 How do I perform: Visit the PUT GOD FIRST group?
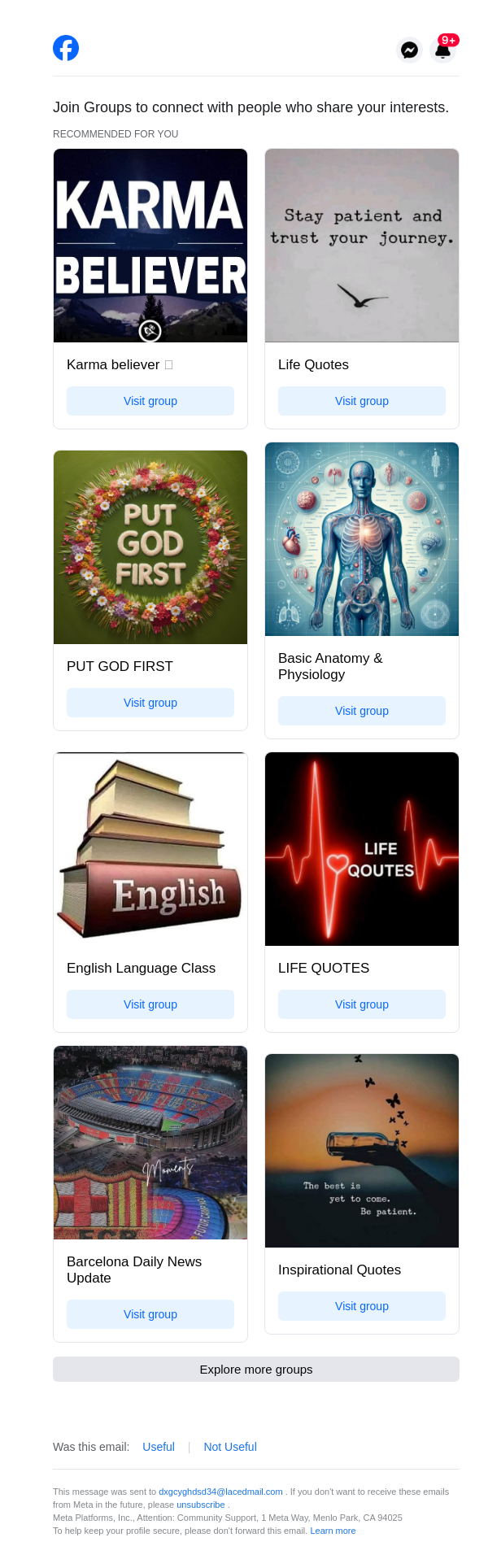point(150,703)
